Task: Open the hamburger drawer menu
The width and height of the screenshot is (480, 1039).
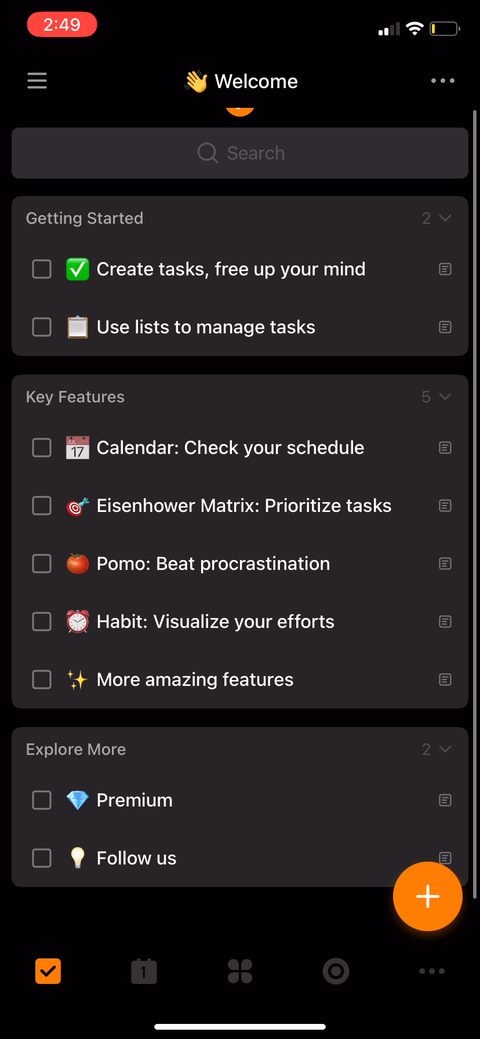Action: pyautogui.click(x=37, y=81)
